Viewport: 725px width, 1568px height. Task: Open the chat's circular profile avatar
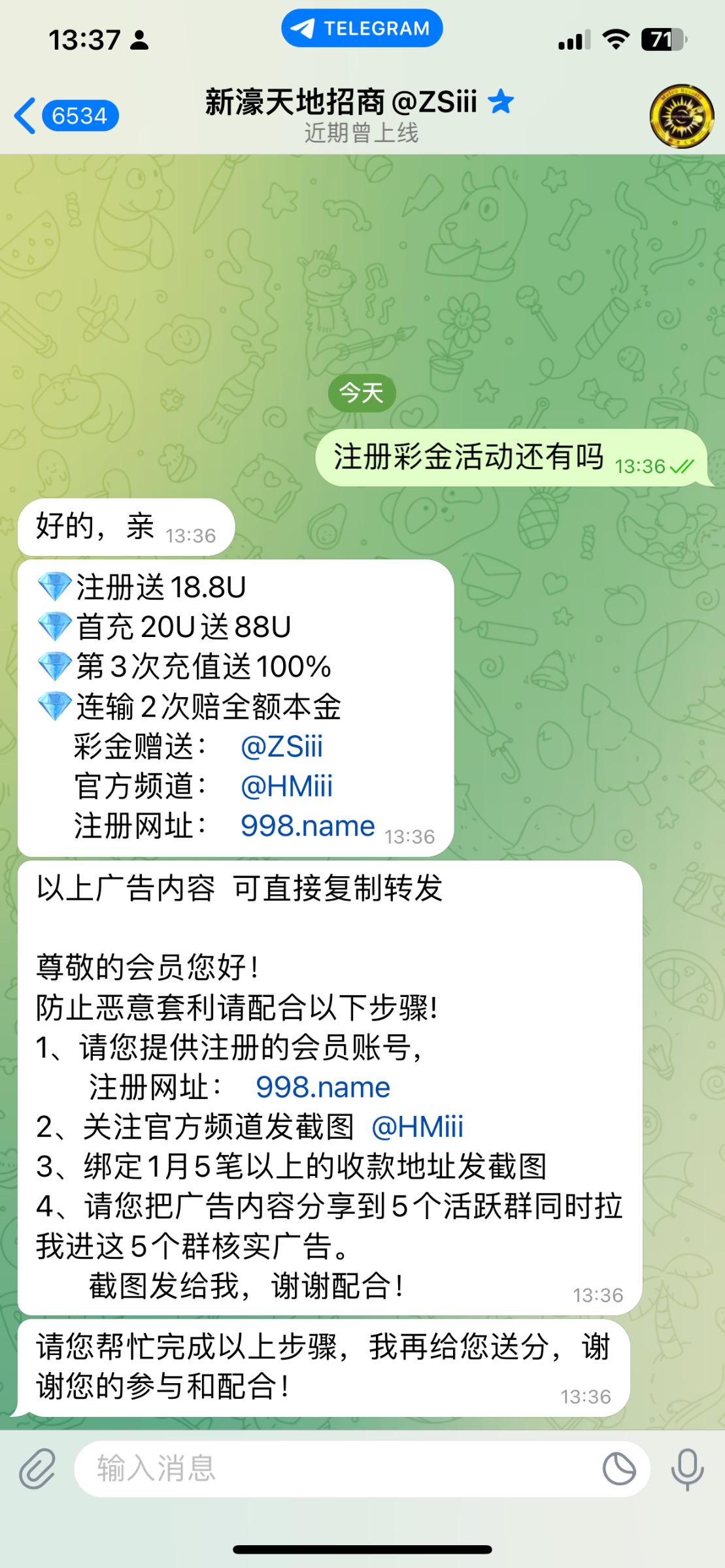click(683, 116)
